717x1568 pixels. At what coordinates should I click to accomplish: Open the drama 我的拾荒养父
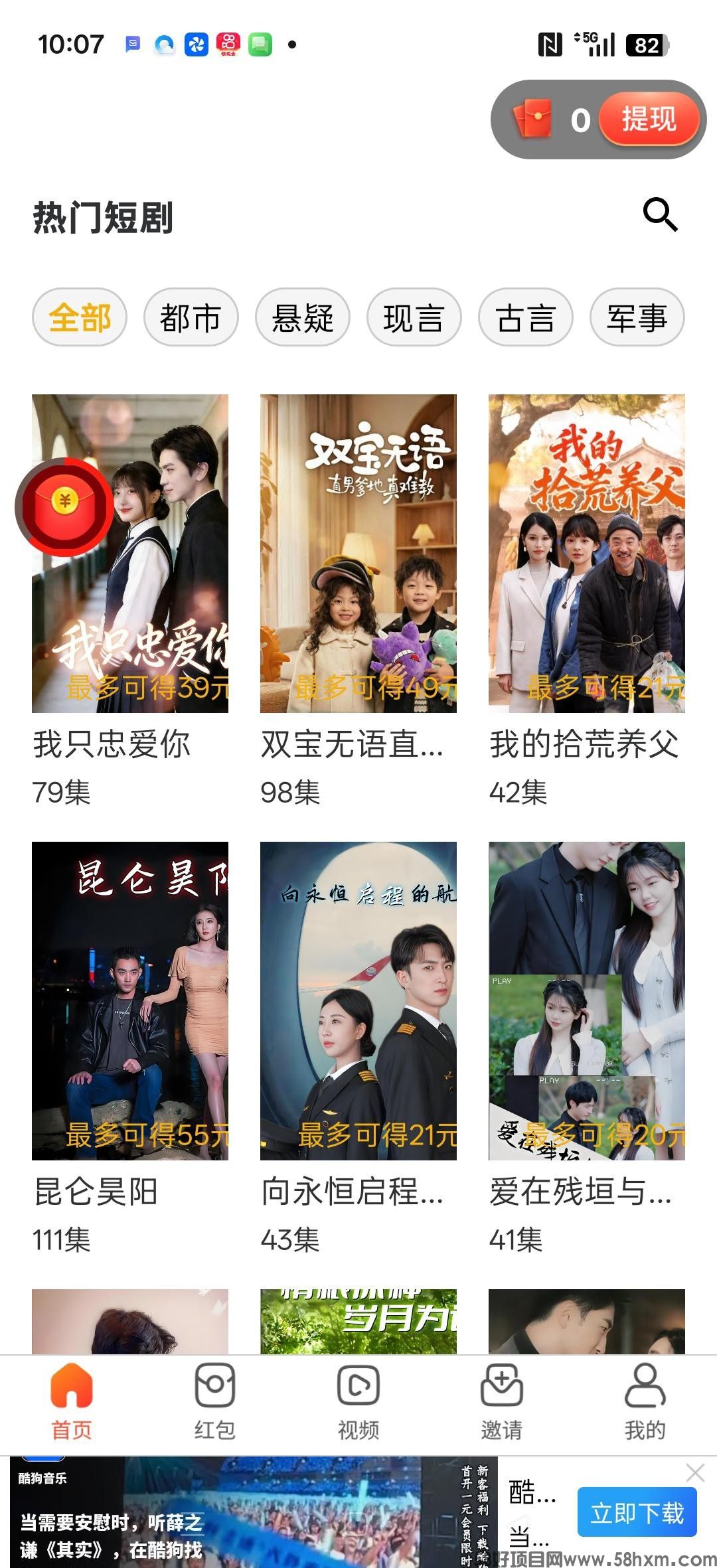click(587, 553)
